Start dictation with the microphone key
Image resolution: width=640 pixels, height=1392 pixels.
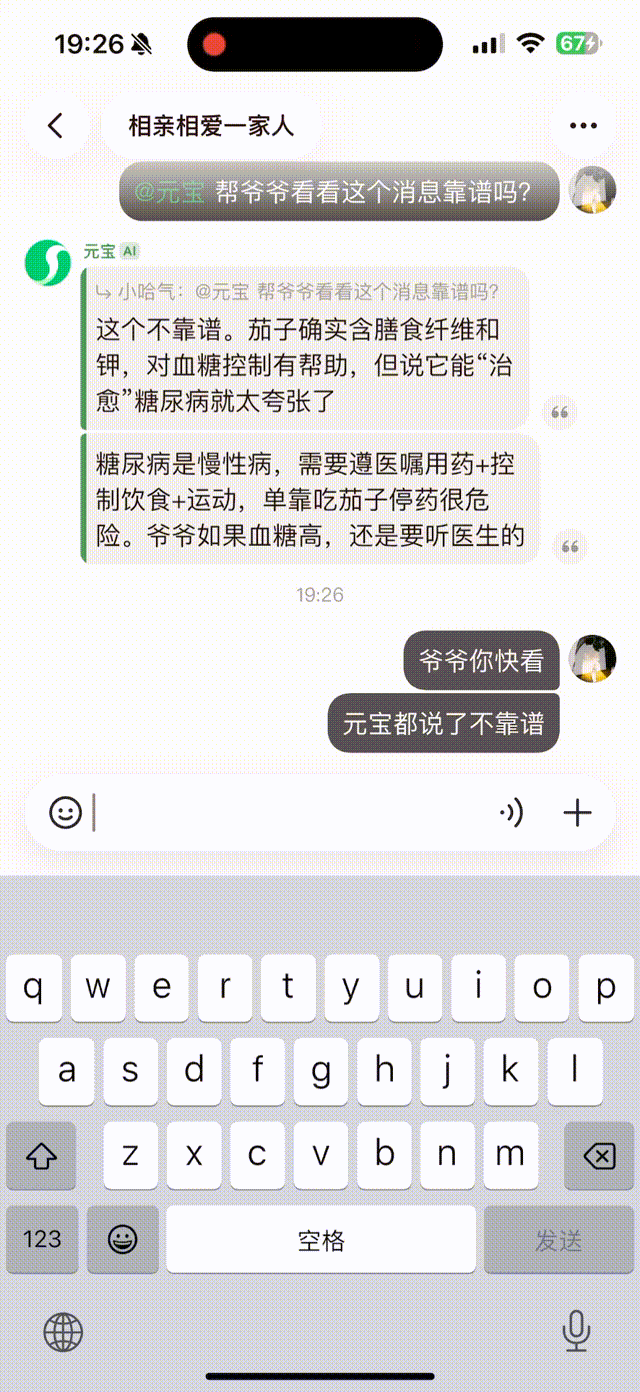point(575,1330)
